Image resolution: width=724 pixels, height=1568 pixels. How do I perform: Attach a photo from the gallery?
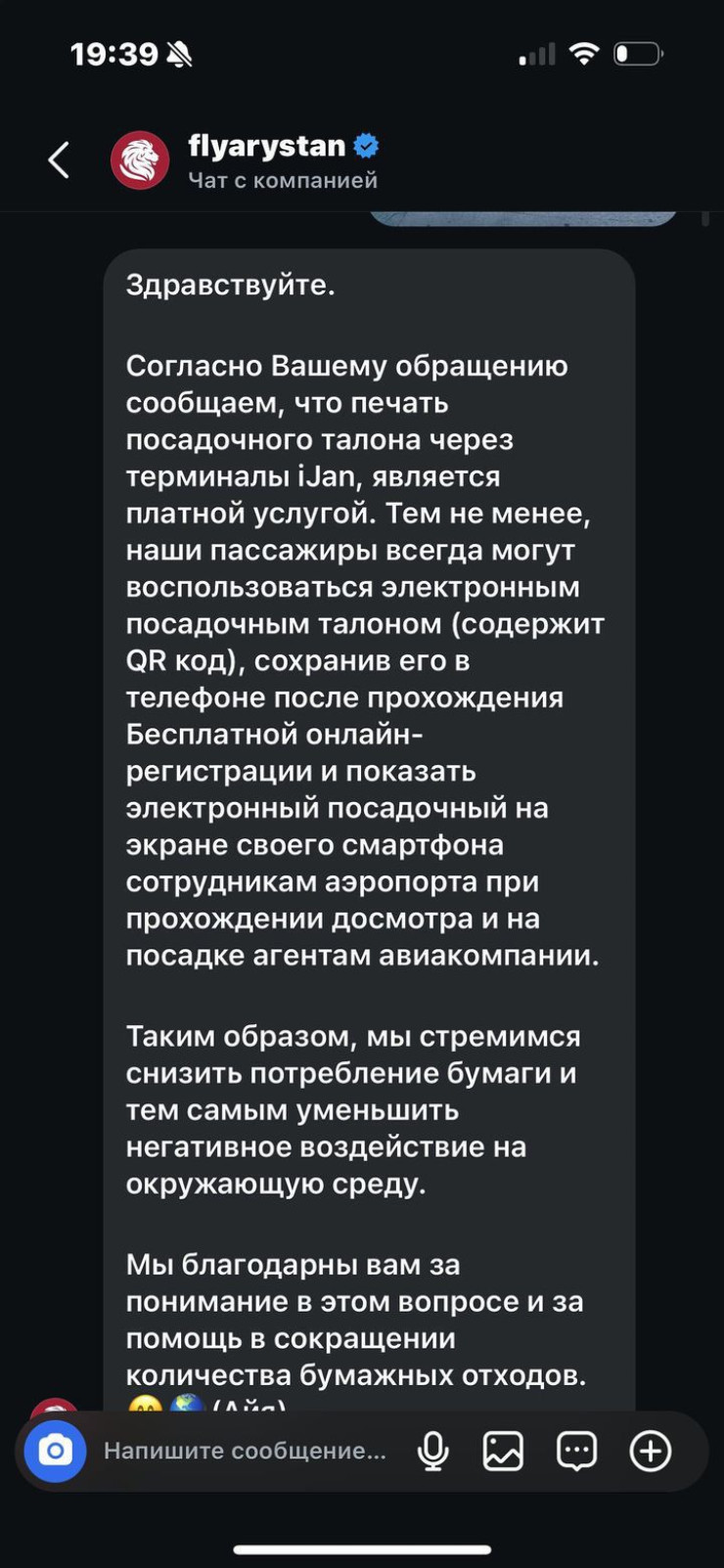click(x=503, y=1451)
